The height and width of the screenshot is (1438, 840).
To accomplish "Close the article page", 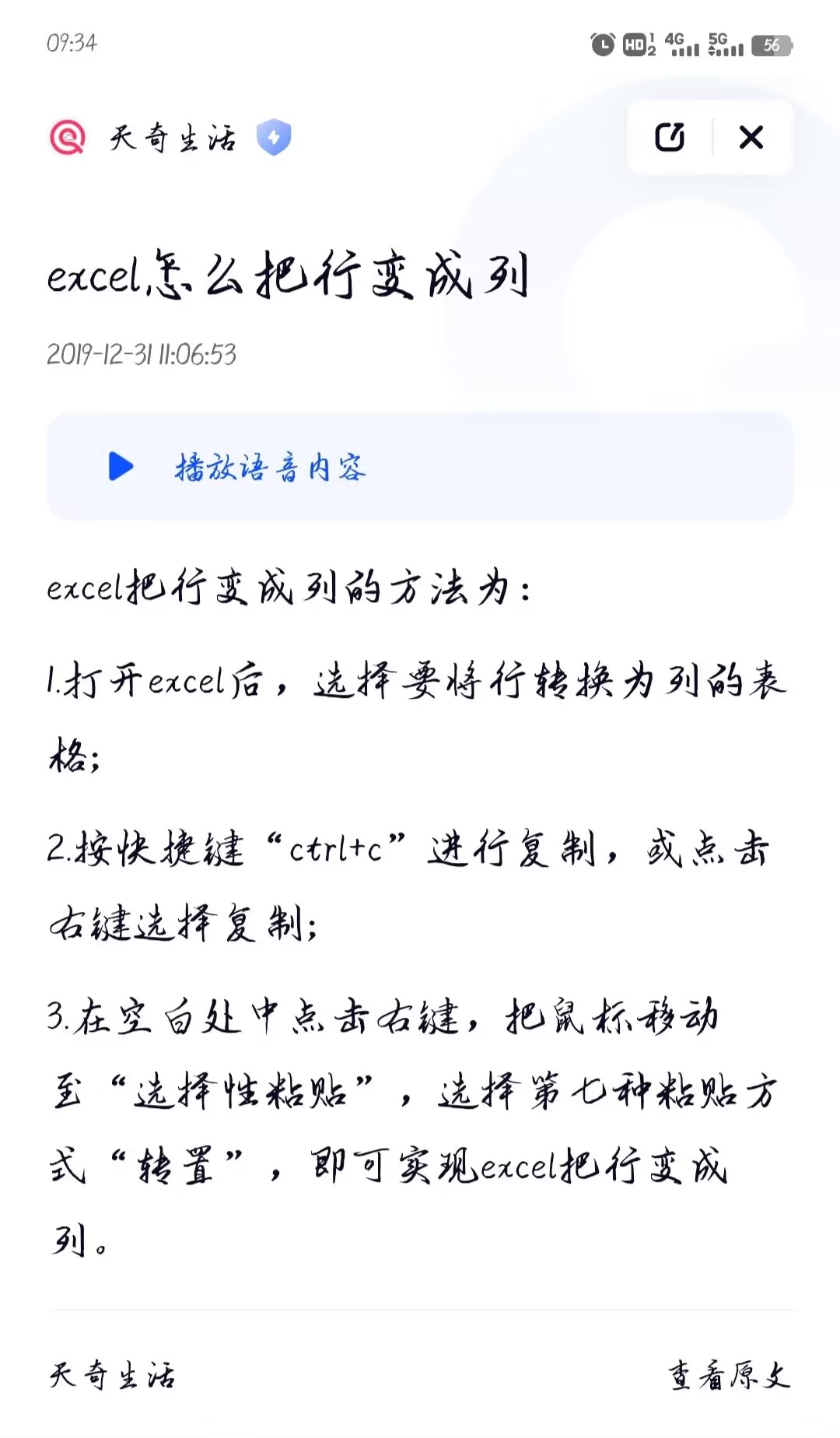I will point(751,137).
